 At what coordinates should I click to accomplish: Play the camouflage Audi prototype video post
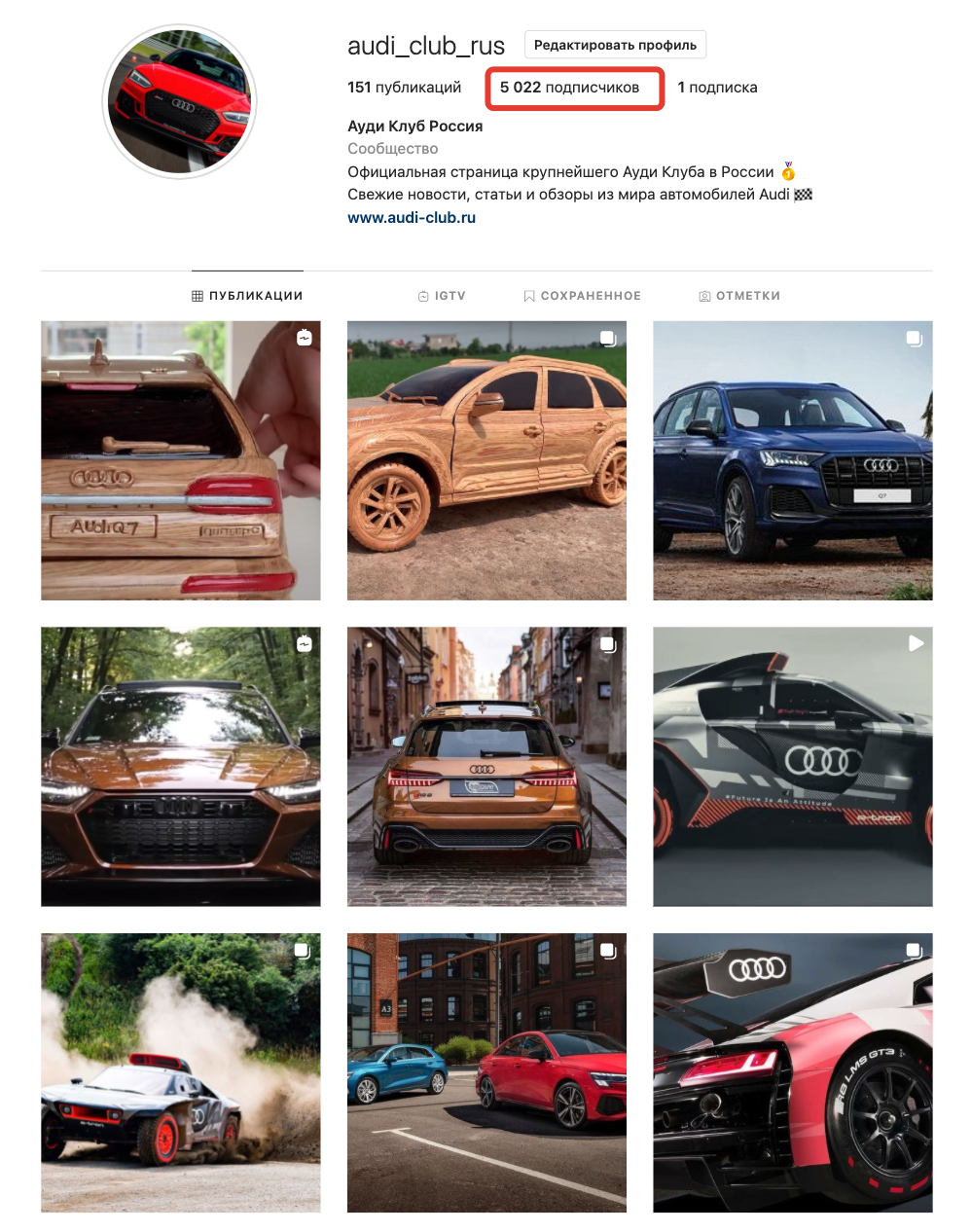(x=792, y=767)
